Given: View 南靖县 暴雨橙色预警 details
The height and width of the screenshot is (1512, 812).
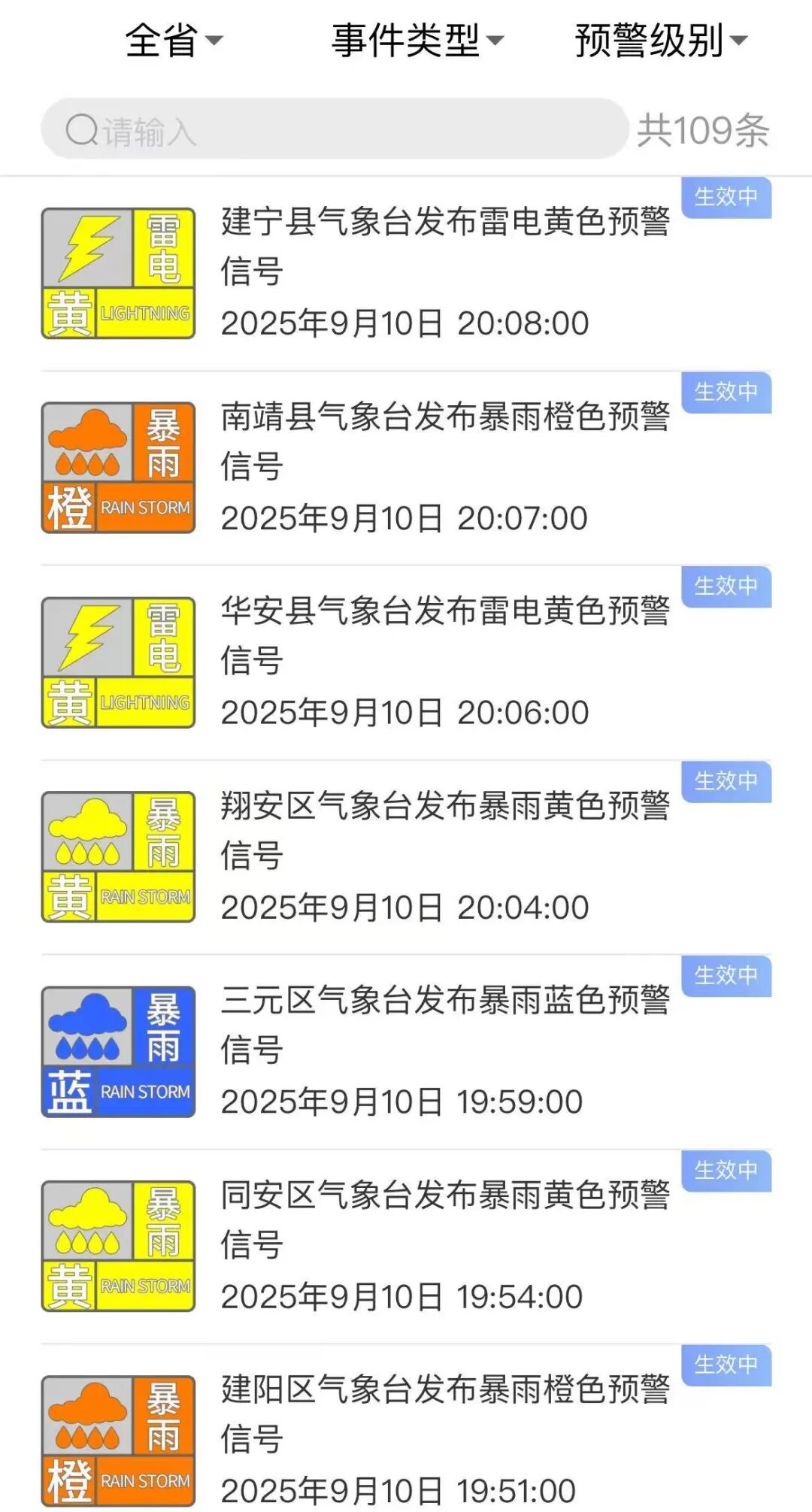Looking at the screenshot, I should (x=444, y=441).
